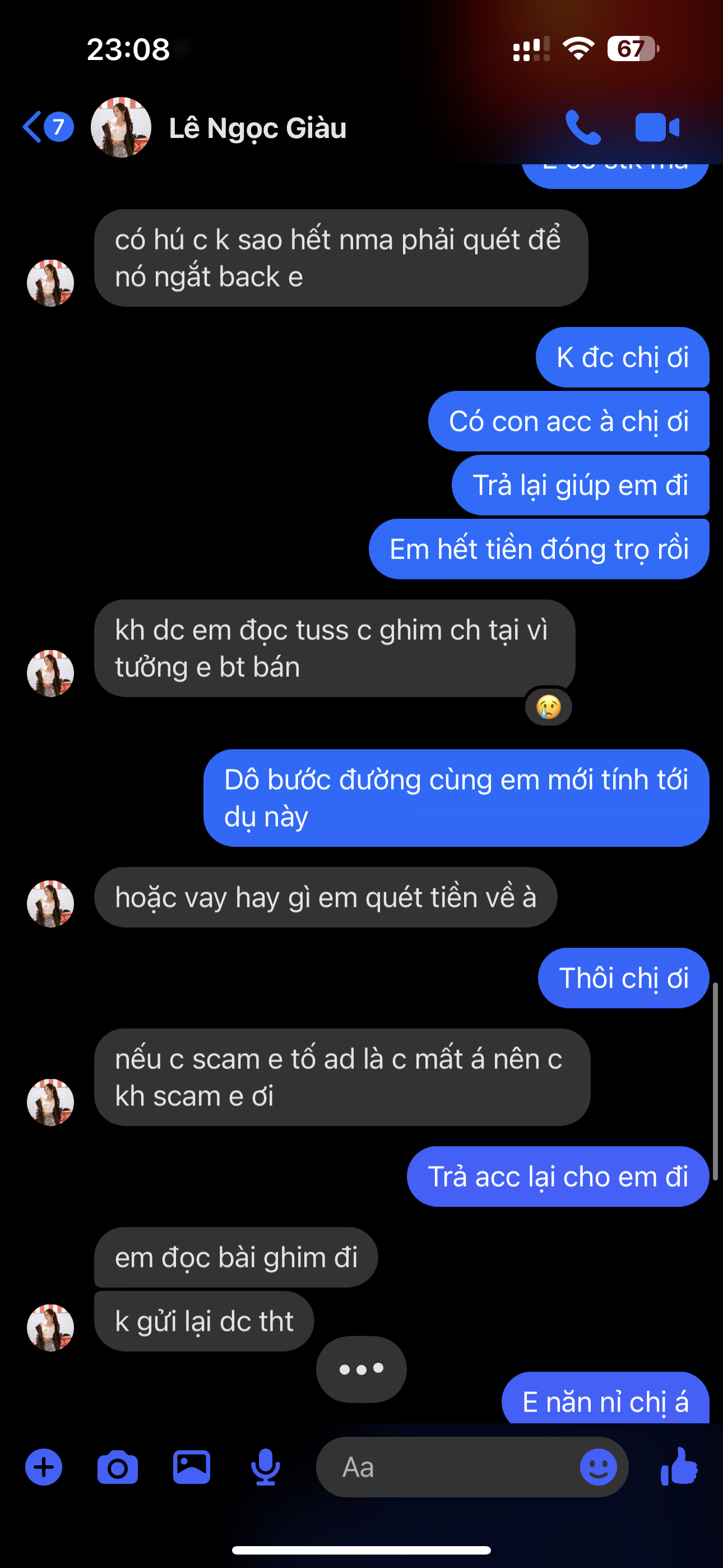Open the plus attachments menu
723x1568 pixels.
(44, 1468)
